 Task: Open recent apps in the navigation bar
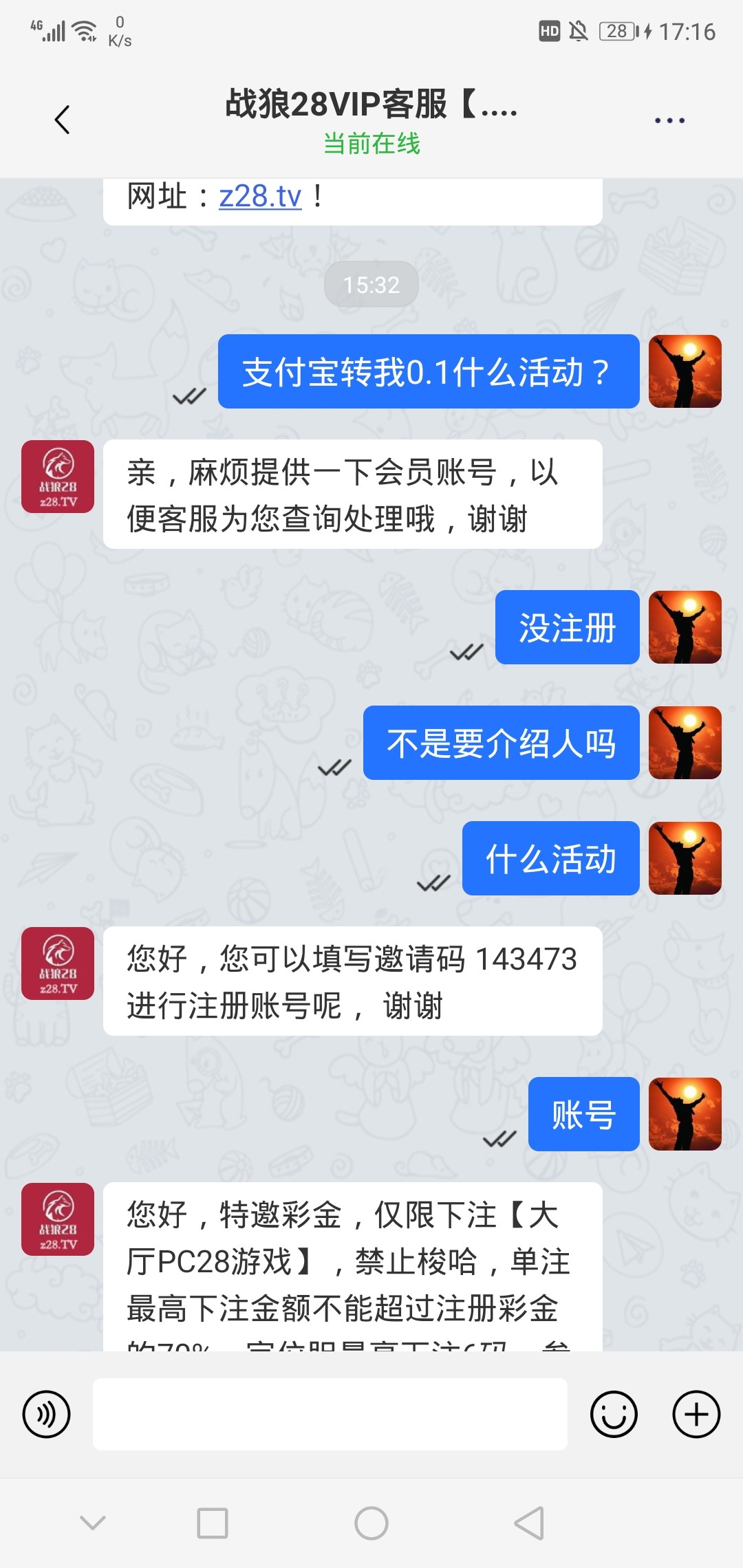[213, 1523]
